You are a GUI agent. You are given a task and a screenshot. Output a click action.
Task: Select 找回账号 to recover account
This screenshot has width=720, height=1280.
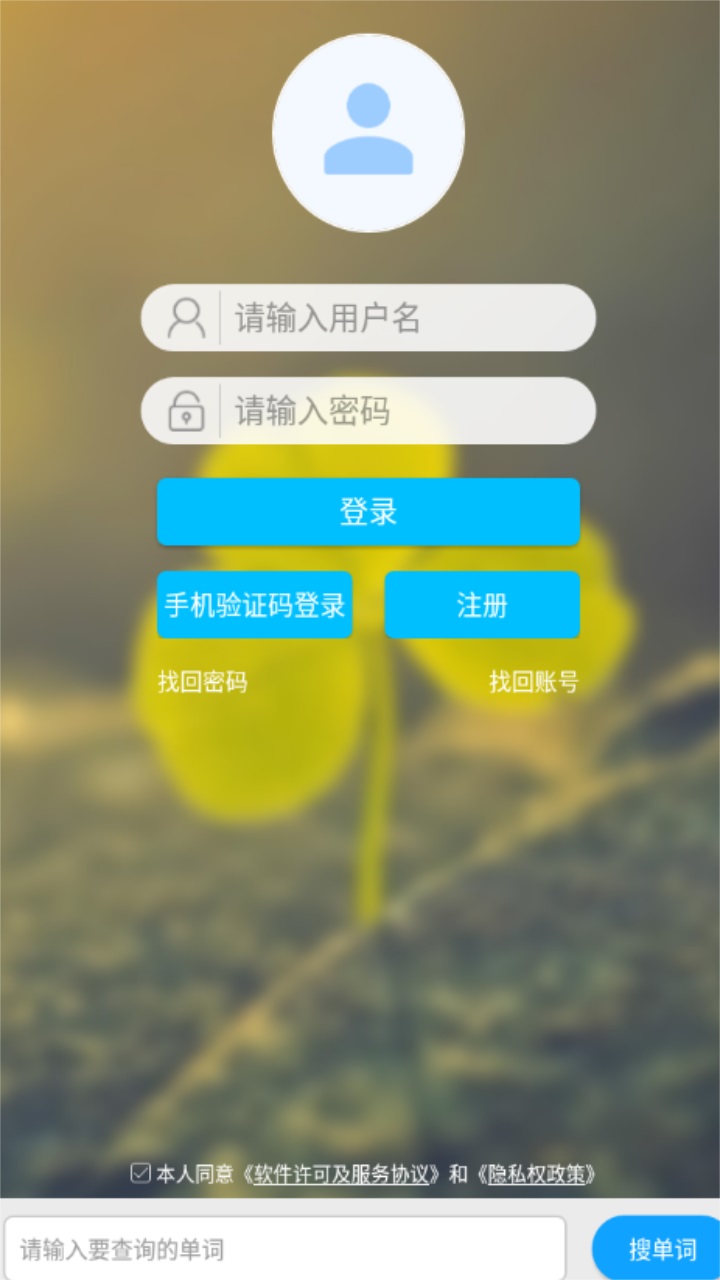(533, 682)
